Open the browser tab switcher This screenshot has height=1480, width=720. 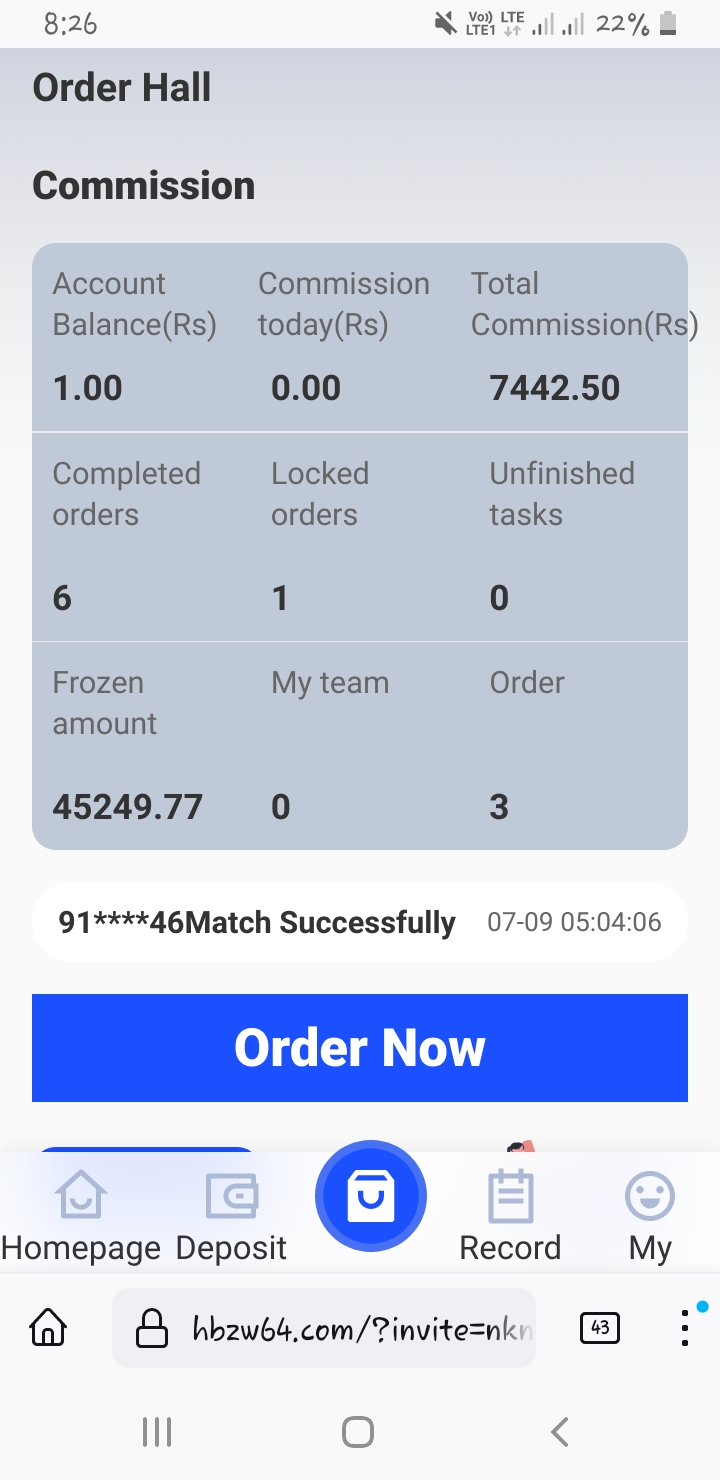pyautogui.click(x=599, y=1328)
